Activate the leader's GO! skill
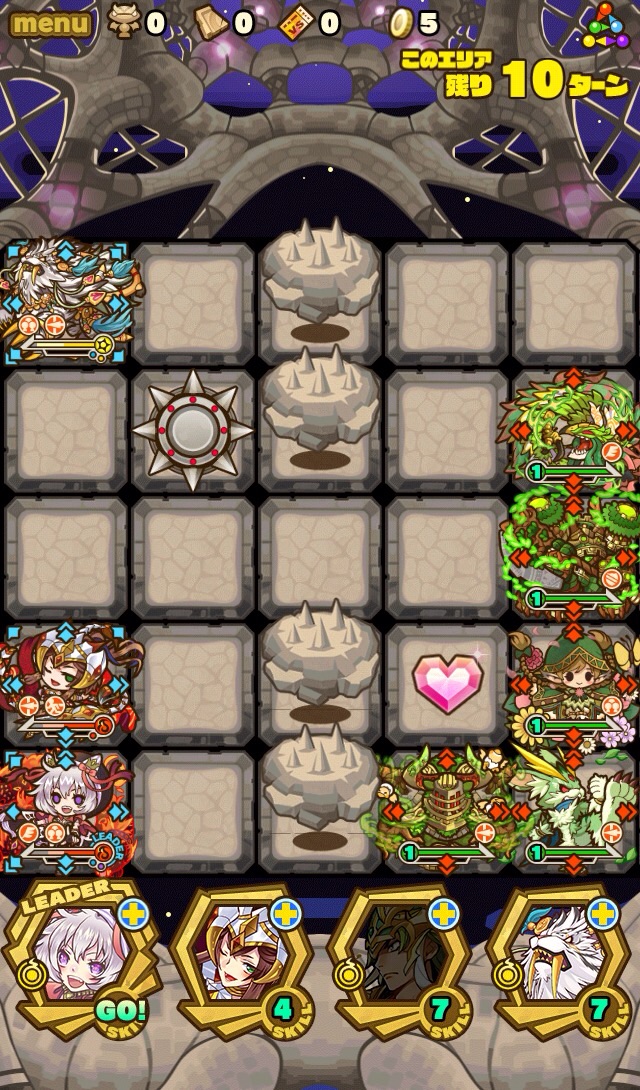 (80, 960)
